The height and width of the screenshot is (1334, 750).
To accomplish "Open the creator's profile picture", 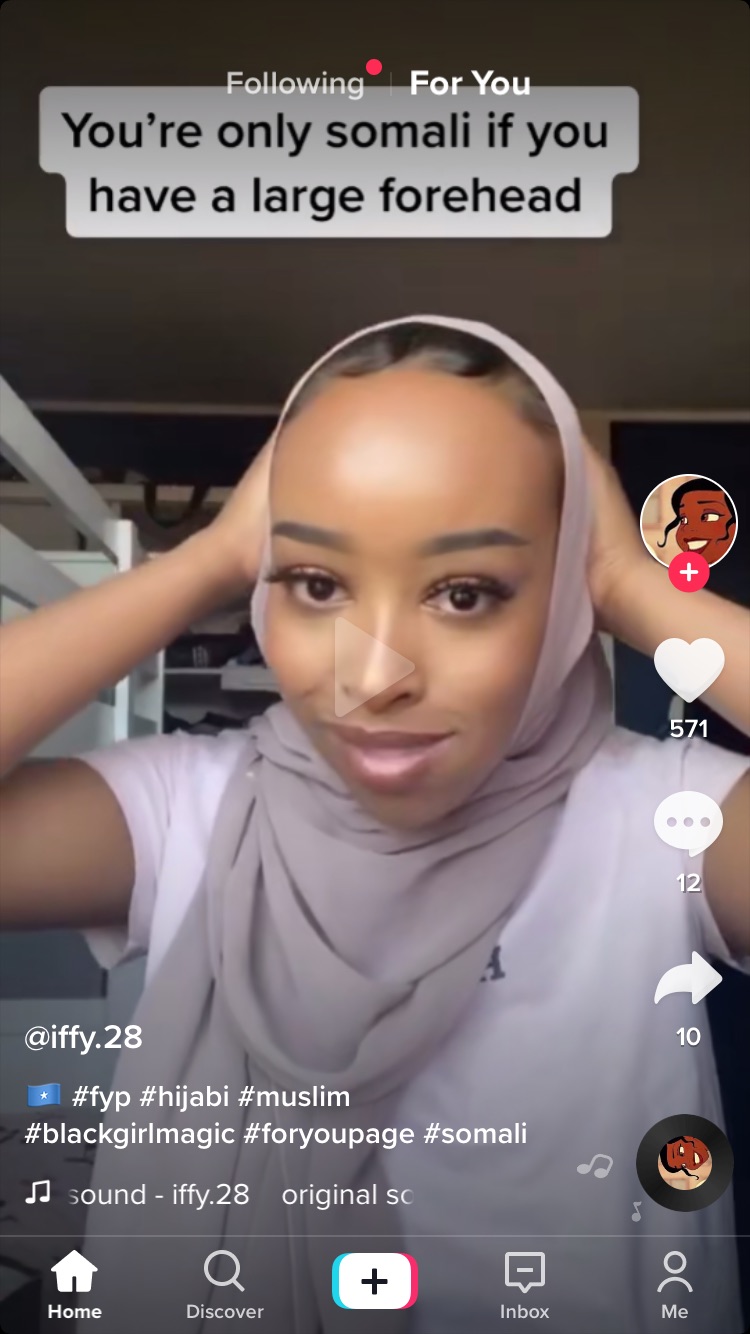I will 688,522.
